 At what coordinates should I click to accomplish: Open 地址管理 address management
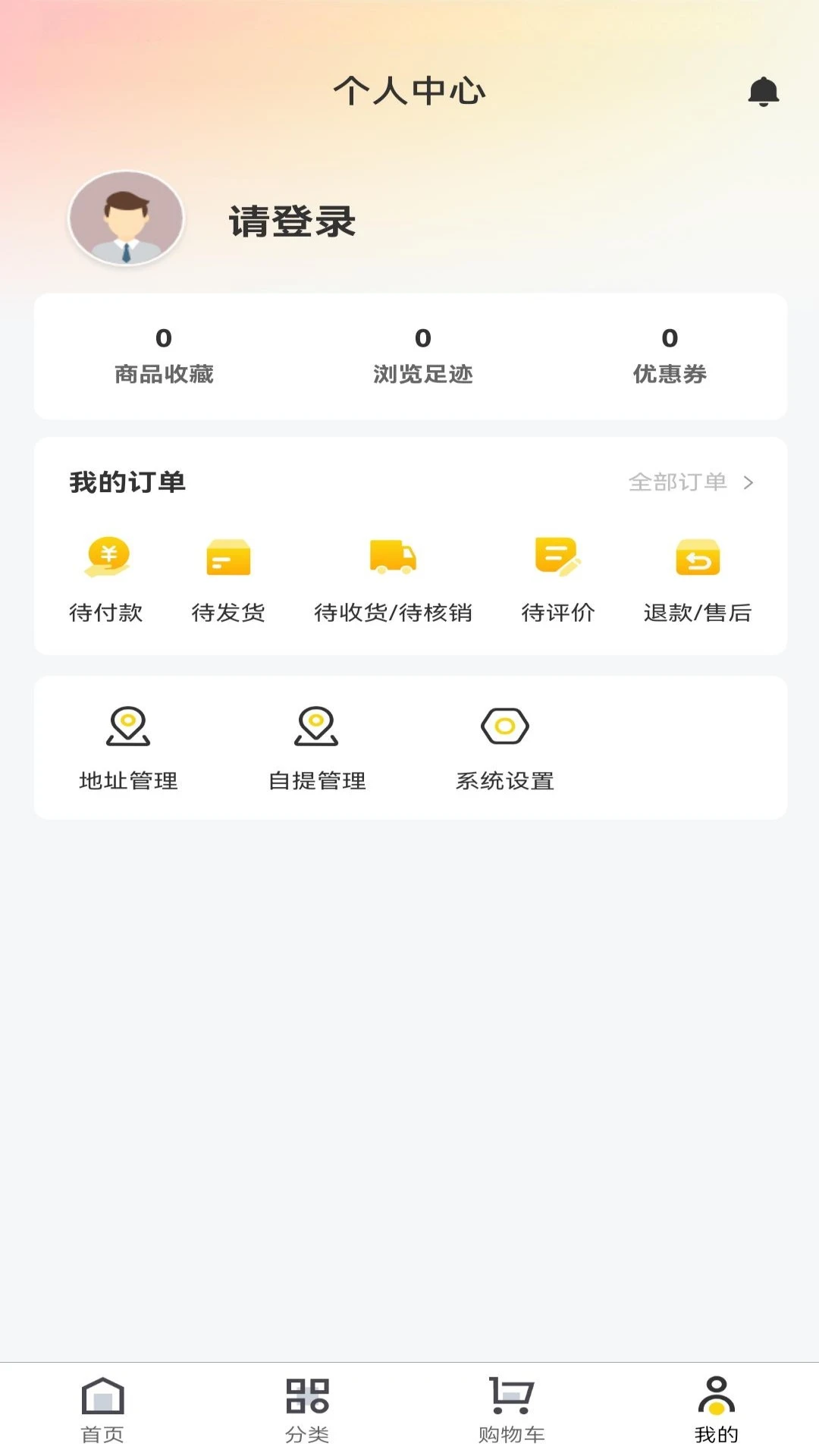[x=128, y=748]
